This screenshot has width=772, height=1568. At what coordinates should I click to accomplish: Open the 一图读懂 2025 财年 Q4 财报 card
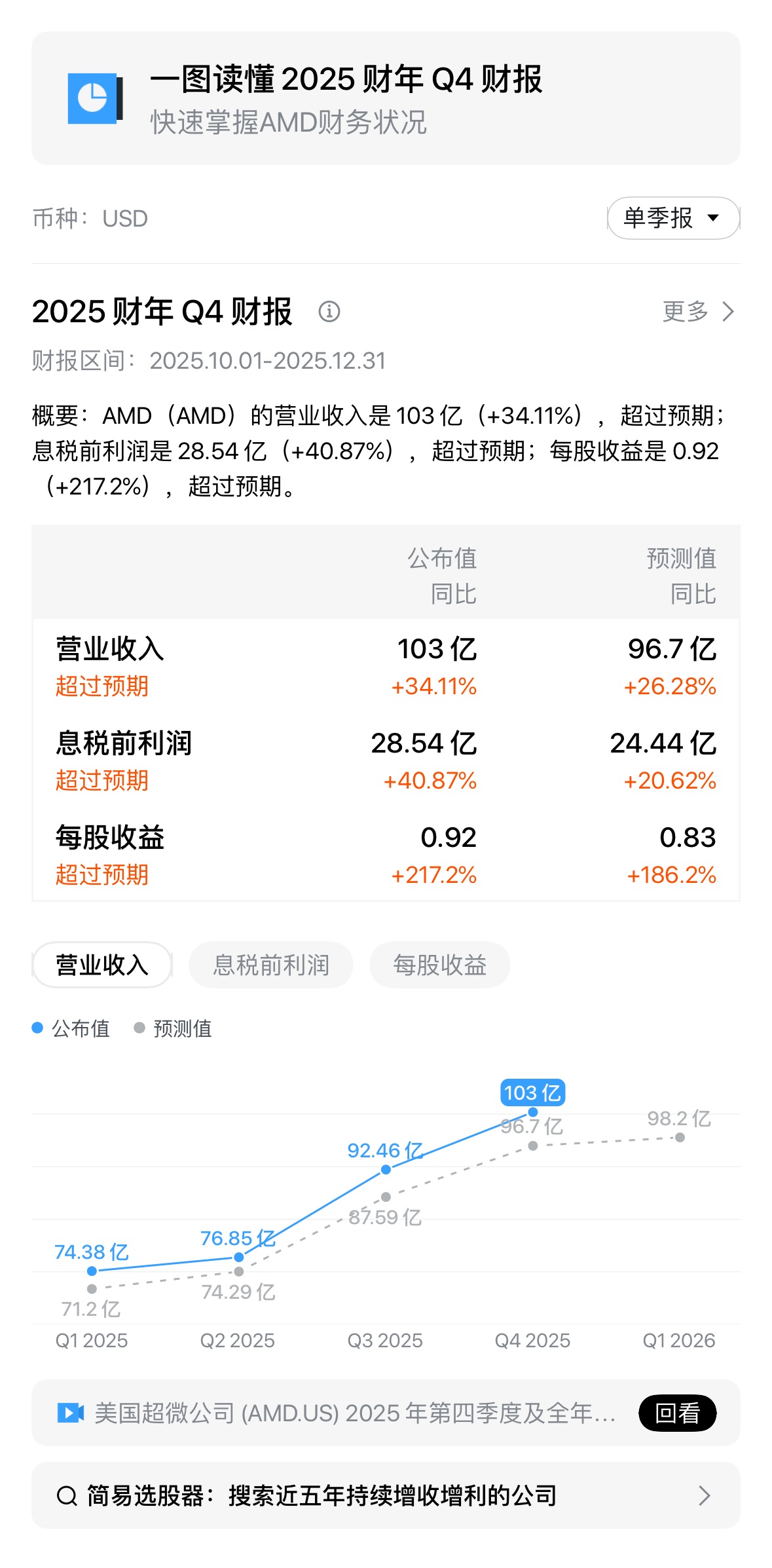click(x=386, y=98)
